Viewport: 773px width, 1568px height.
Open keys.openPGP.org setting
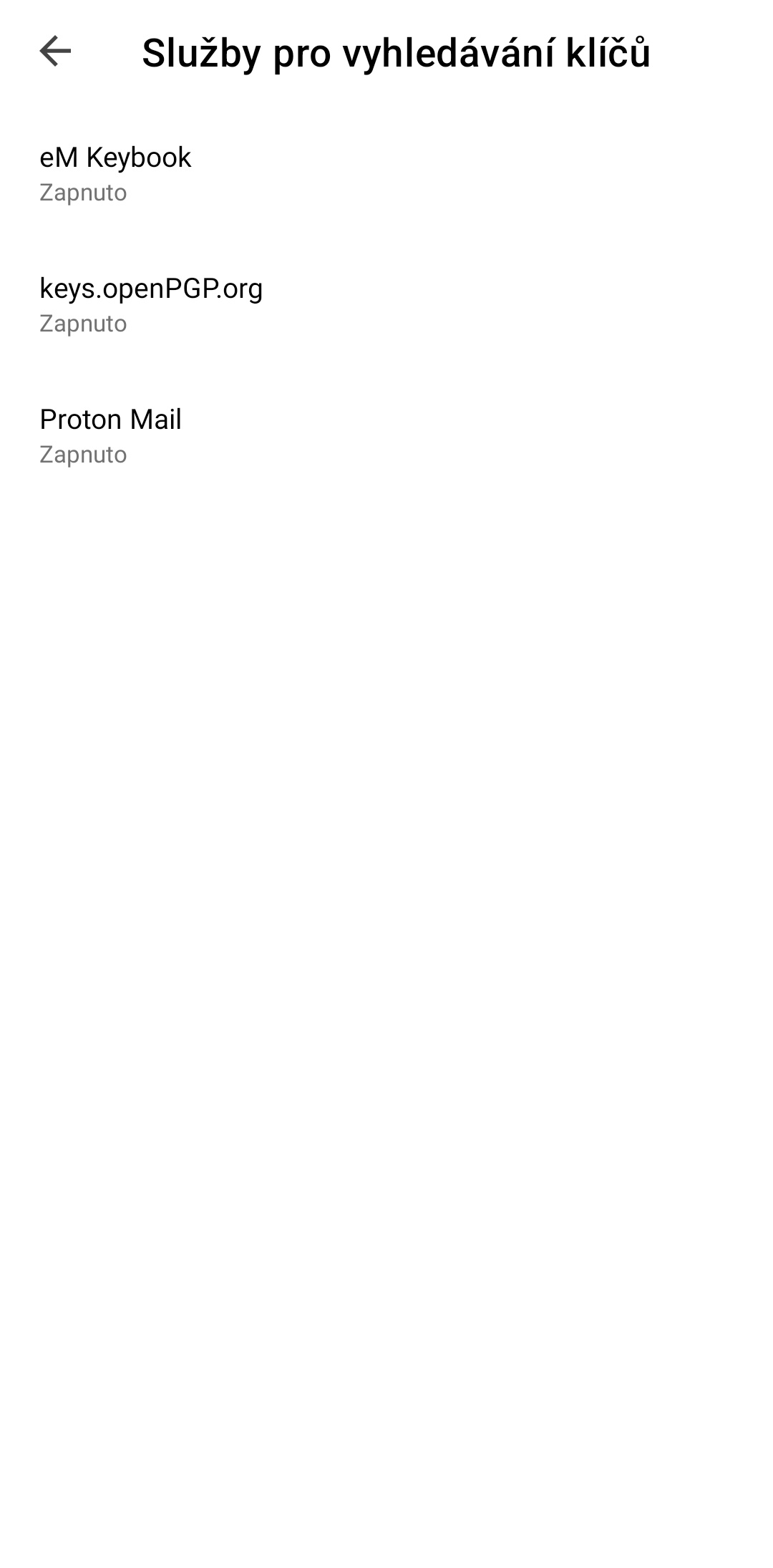[151, 304]
